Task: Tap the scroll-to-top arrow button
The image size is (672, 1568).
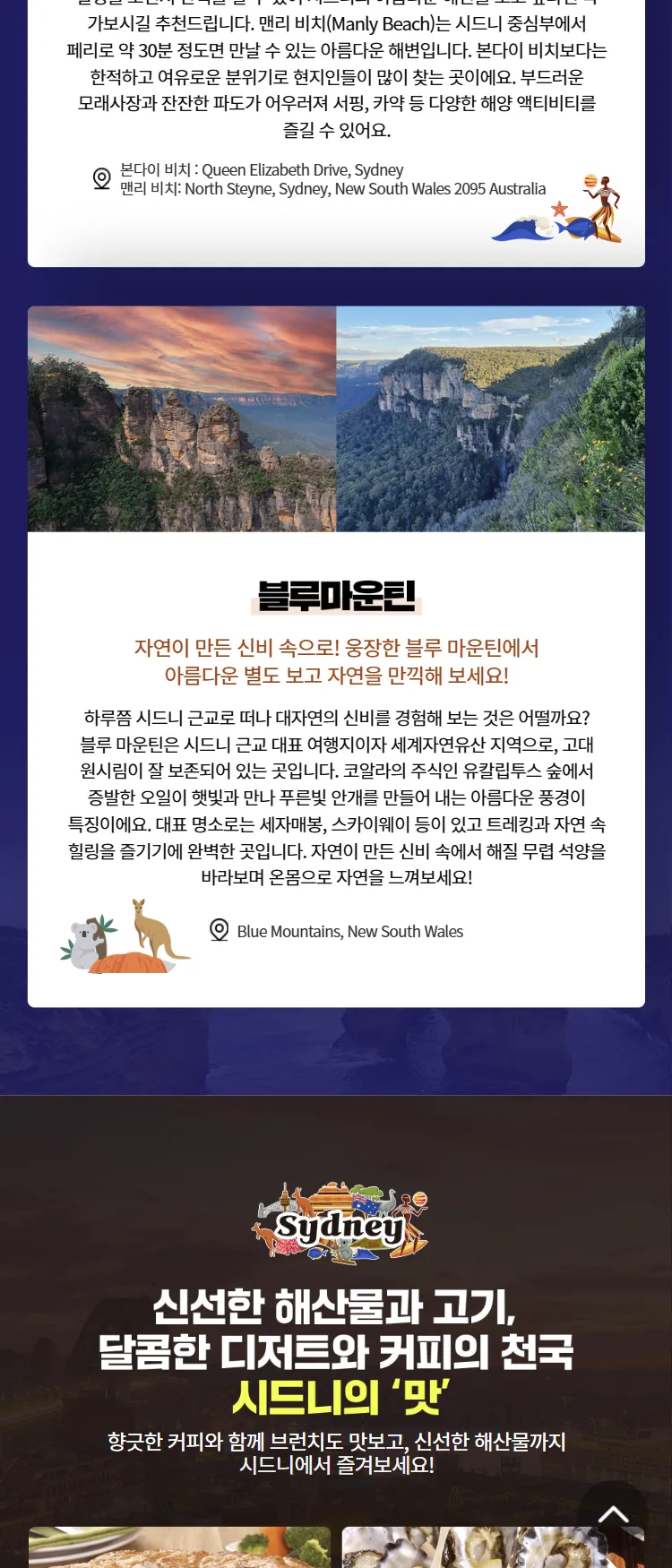Action: coord(613,1515)
